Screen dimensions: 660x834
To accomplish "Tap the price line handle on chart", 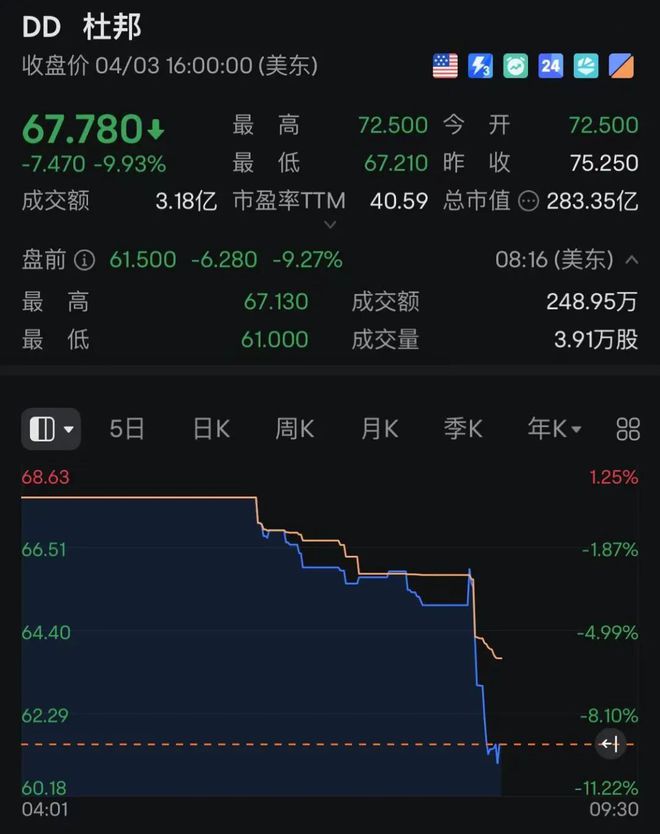I will click(x=610, y=744).
